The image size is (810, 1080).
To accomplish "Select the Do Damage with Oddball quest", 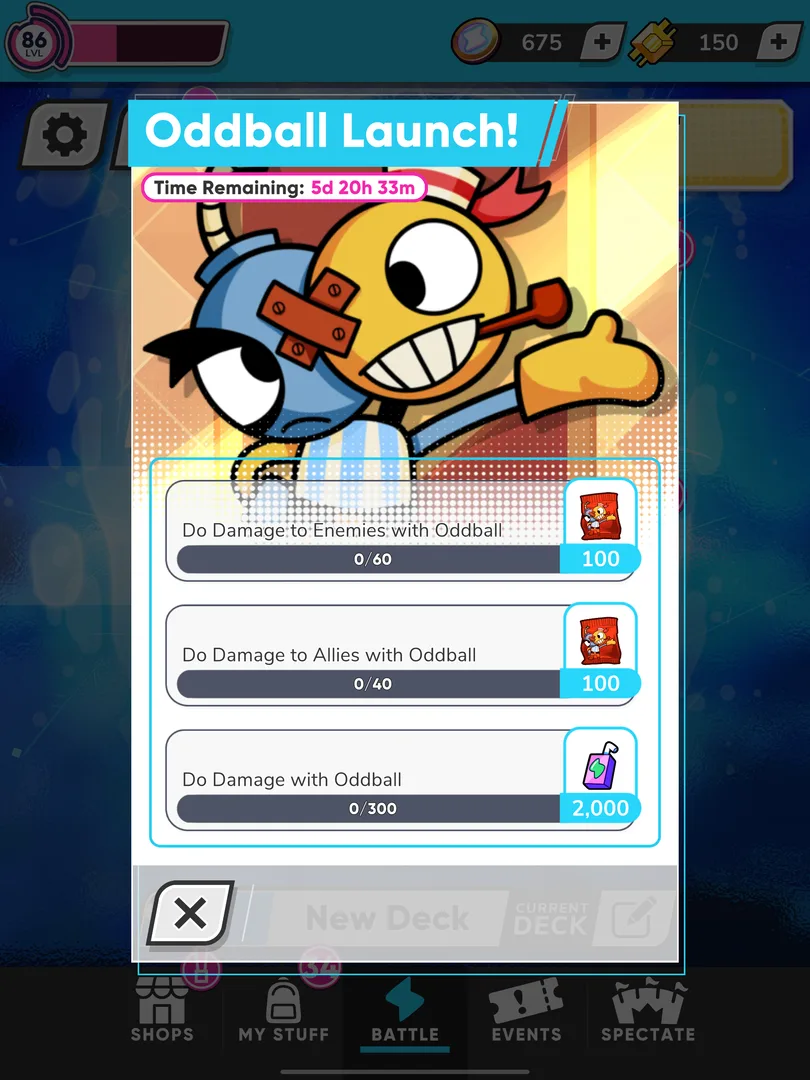I will 370,781.
